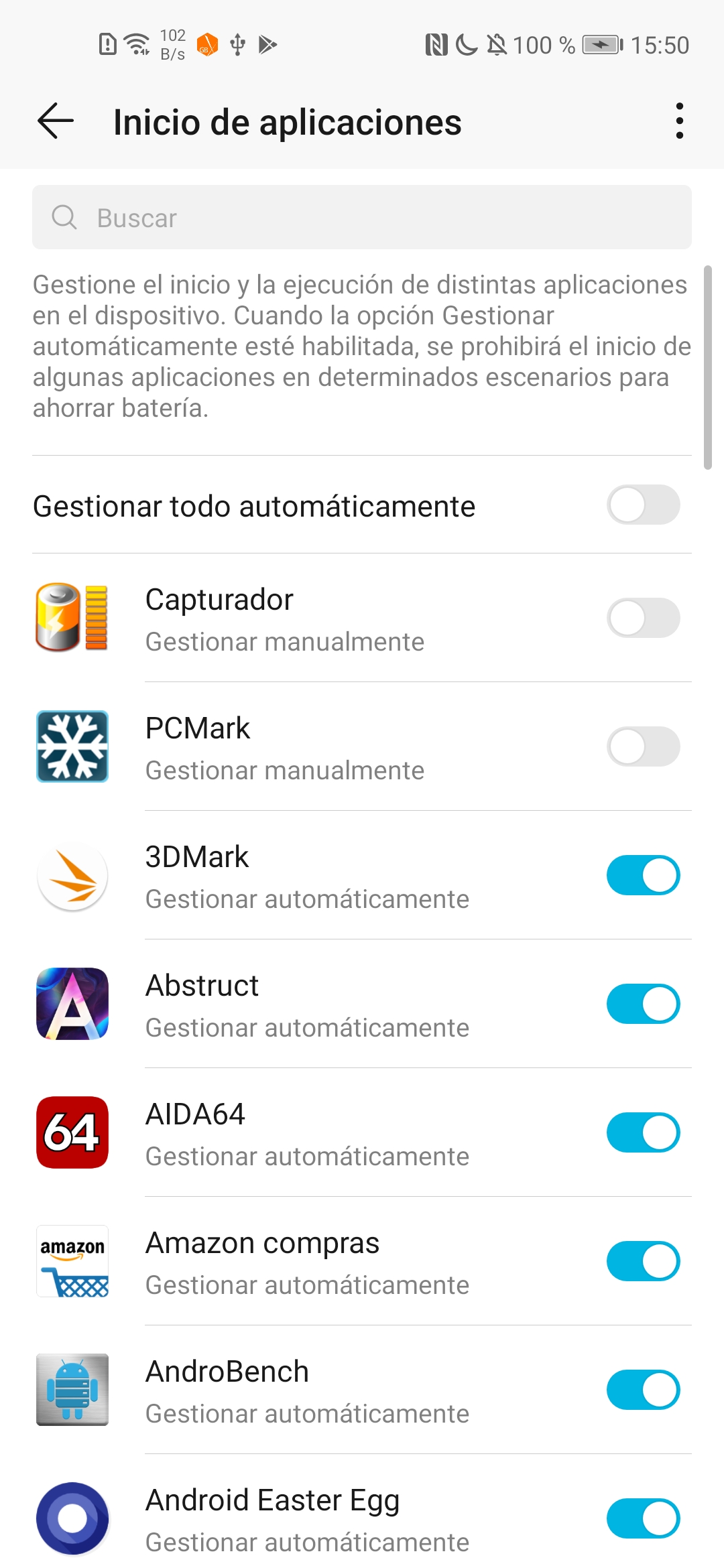Viewport: 724px width, 1568px height.
Task: Enable Gestionar todo automáticamente switch
Action: 644,505
